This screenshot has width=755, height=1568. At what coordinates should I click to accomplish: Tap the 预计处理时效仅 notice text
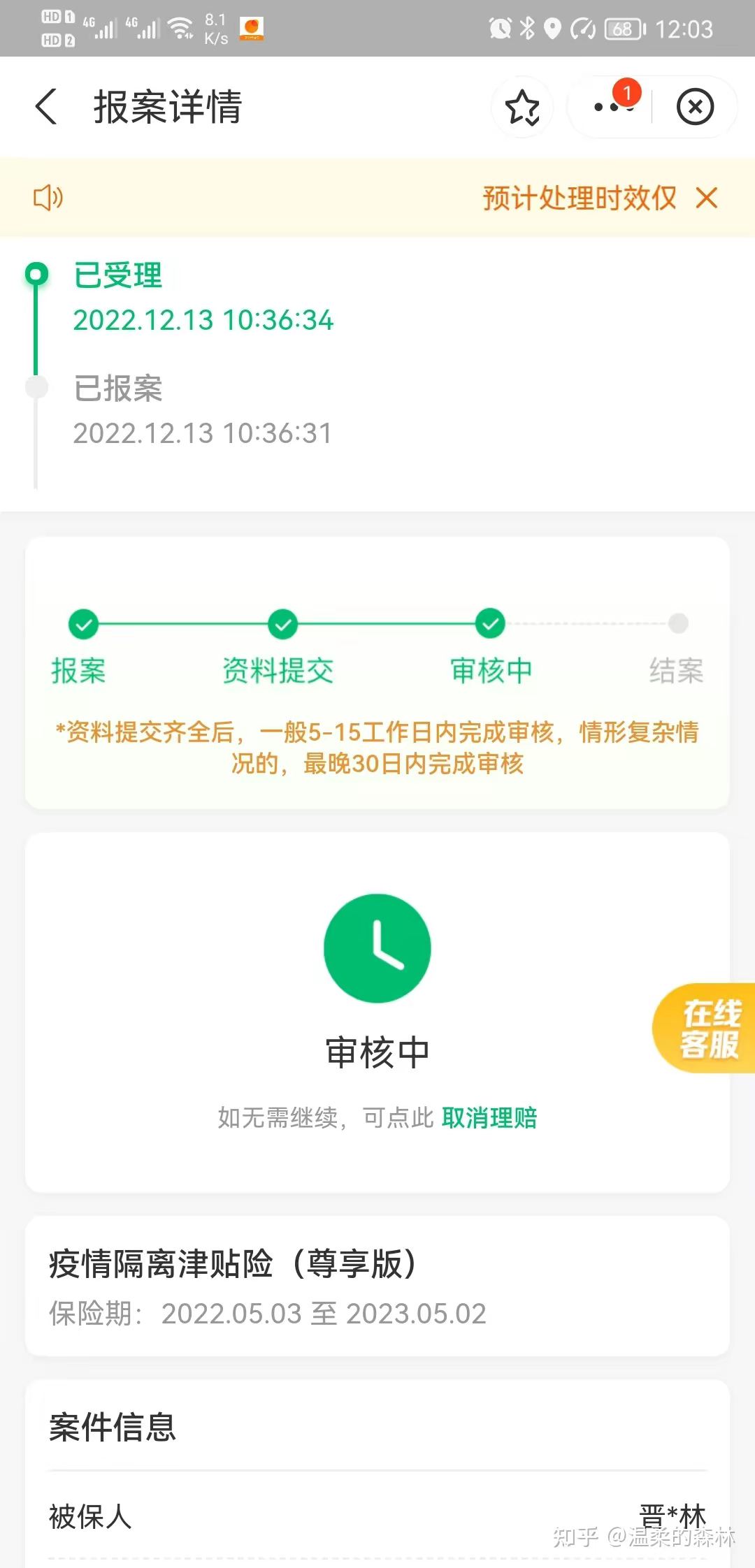[579, 198]
